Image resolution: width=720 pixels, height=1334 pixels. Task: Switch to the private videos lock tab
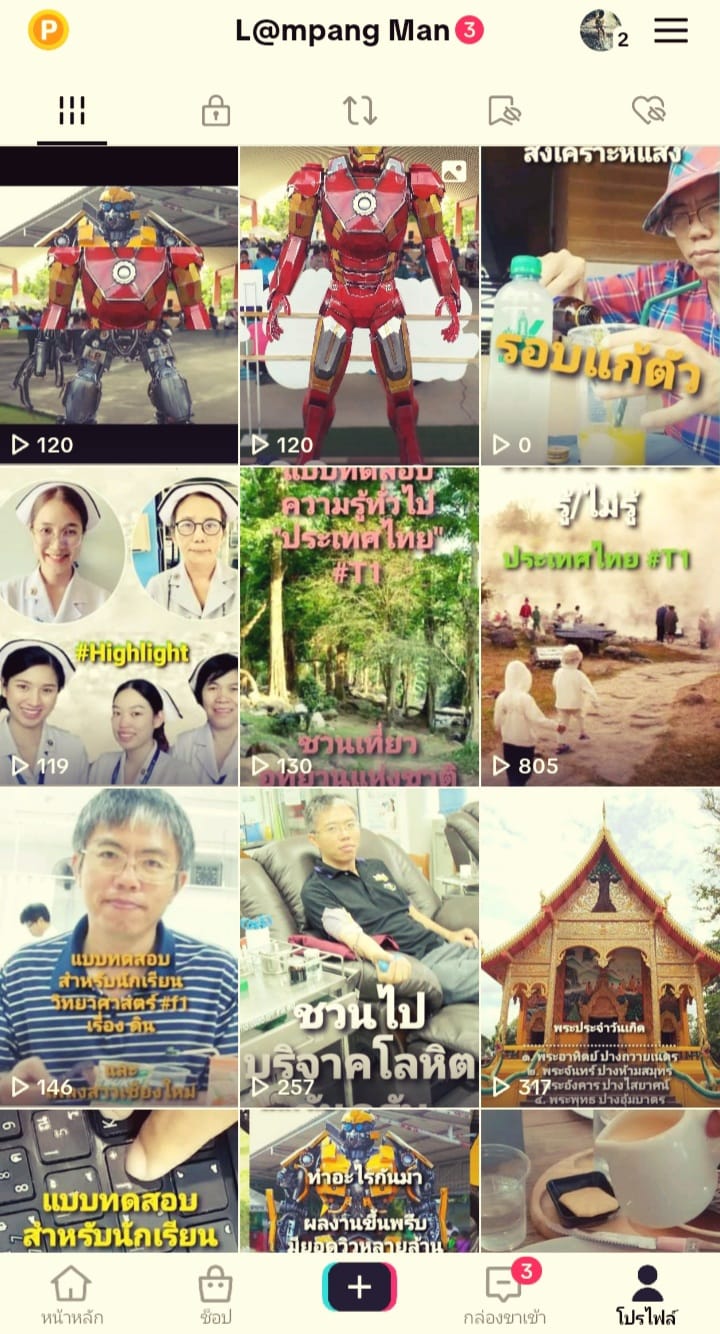click(216, 111)
